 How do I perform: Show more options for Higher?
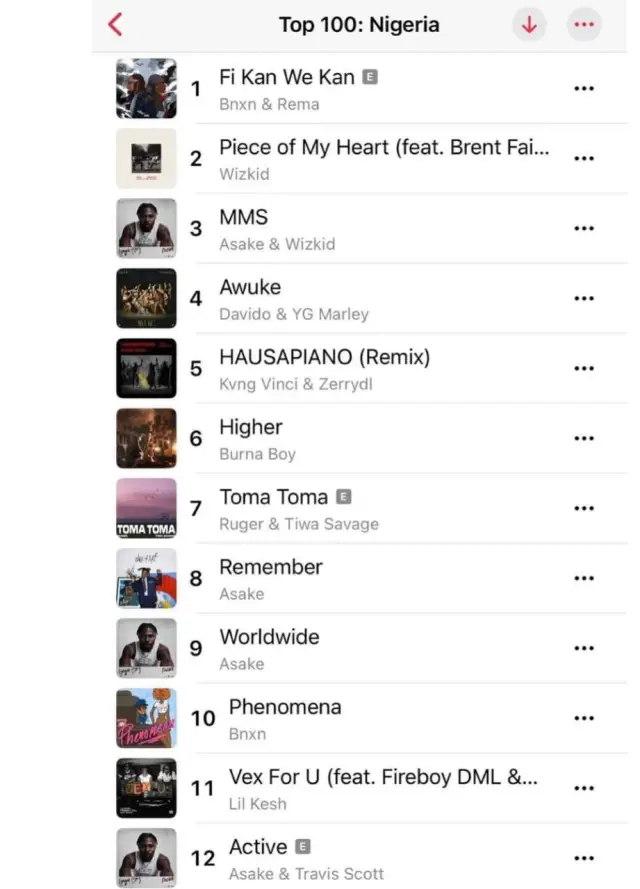pos(584,438)
